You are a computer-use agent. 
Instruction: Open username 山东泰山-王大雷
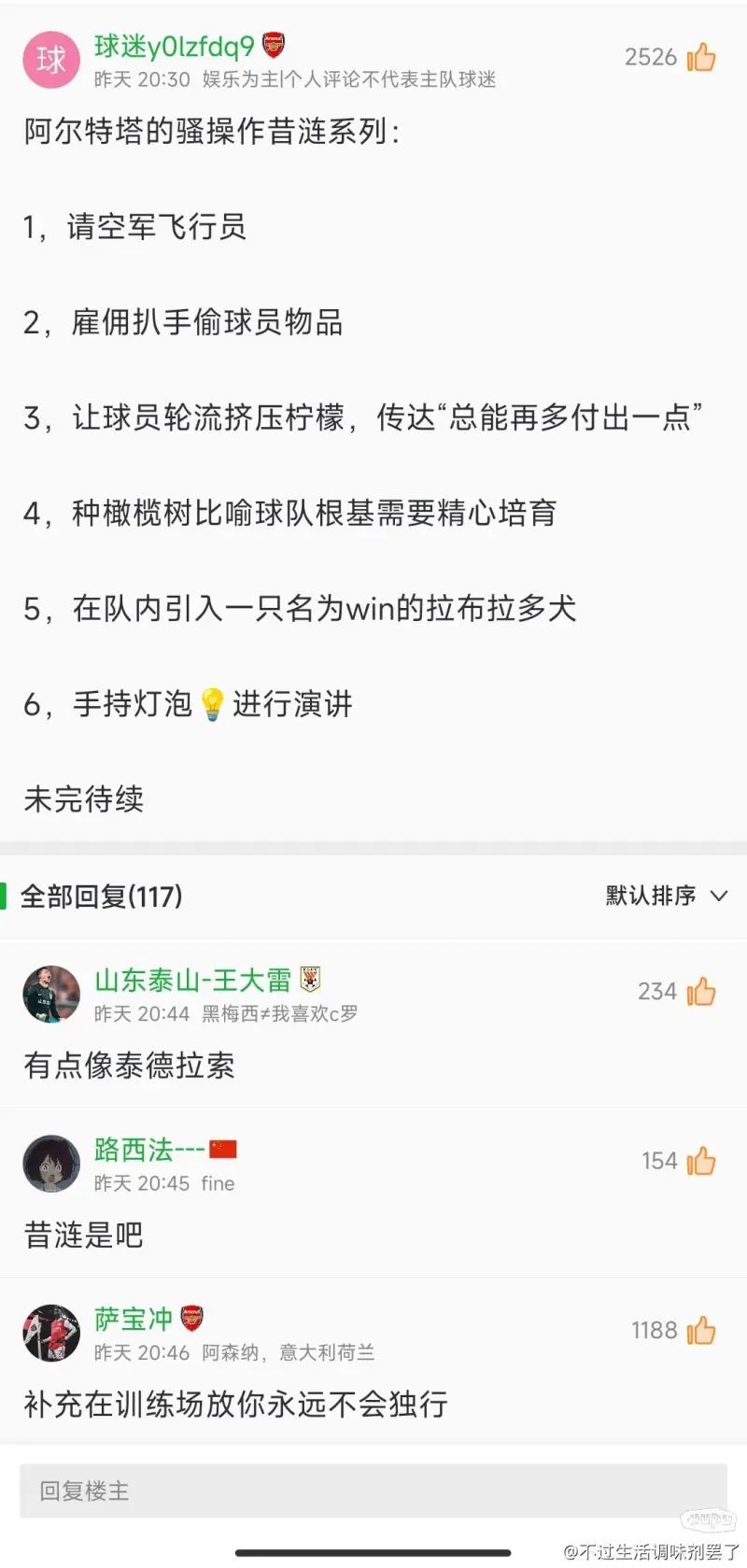point(192,980)
